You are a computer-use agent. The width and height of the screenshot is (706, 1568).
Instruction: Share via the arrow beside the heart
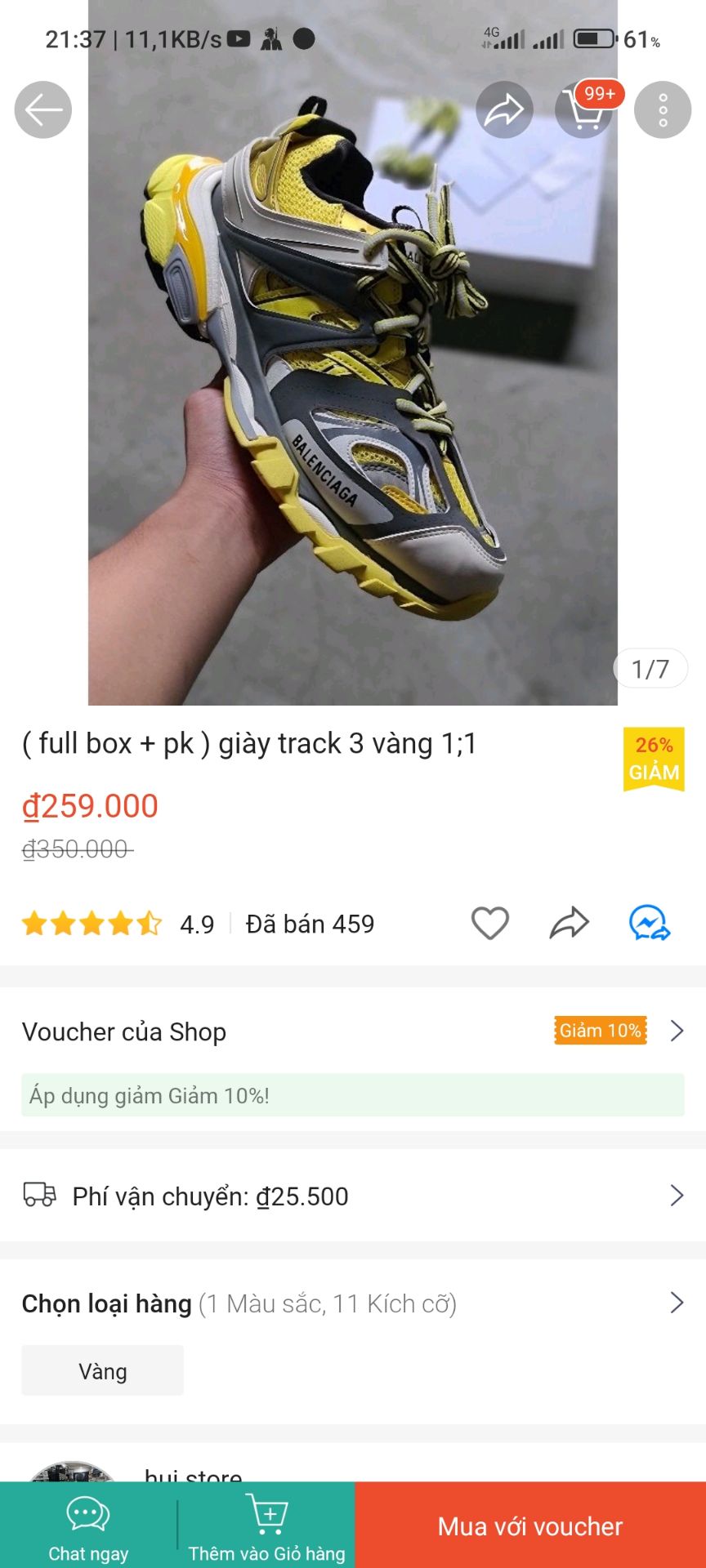[569, 924]
